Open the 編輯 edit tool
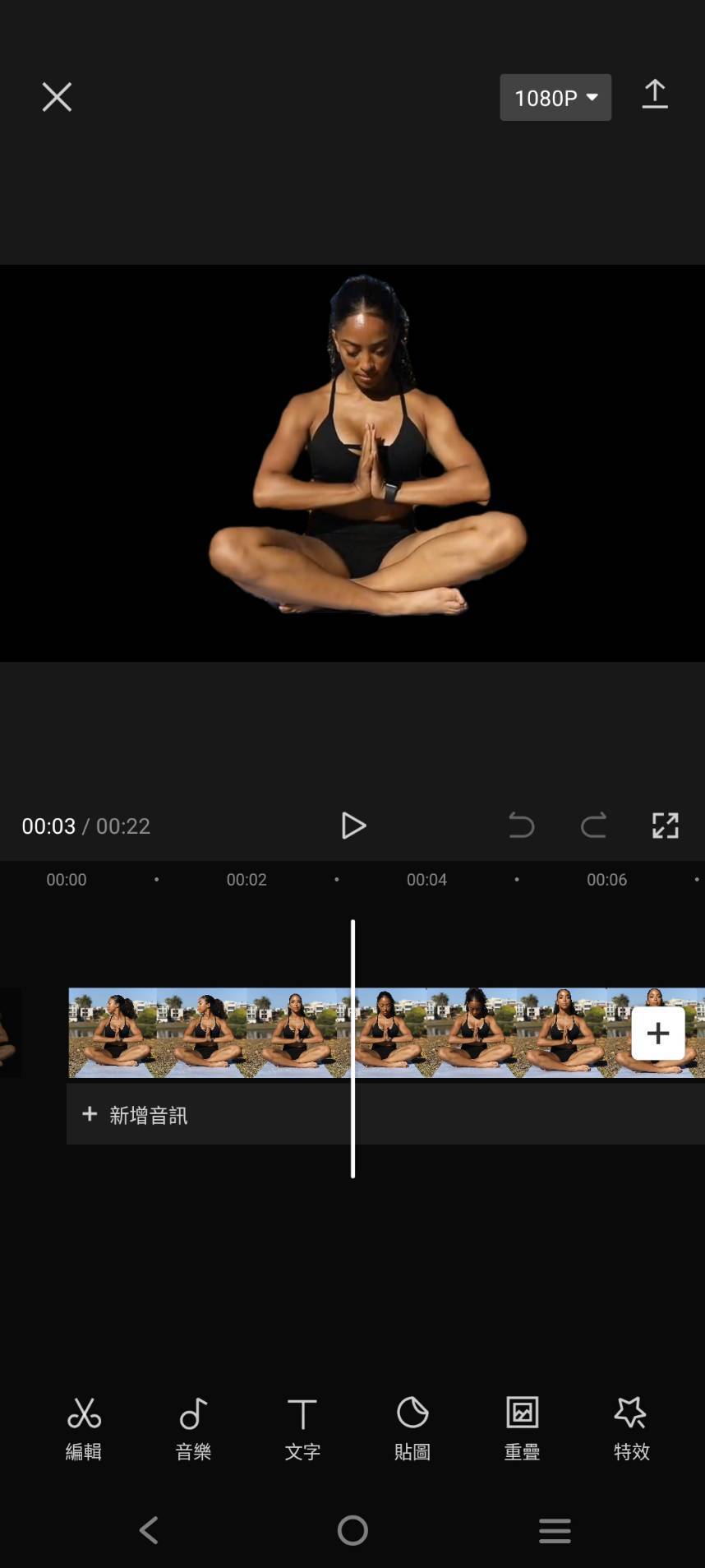 (x=84, y=1428)
